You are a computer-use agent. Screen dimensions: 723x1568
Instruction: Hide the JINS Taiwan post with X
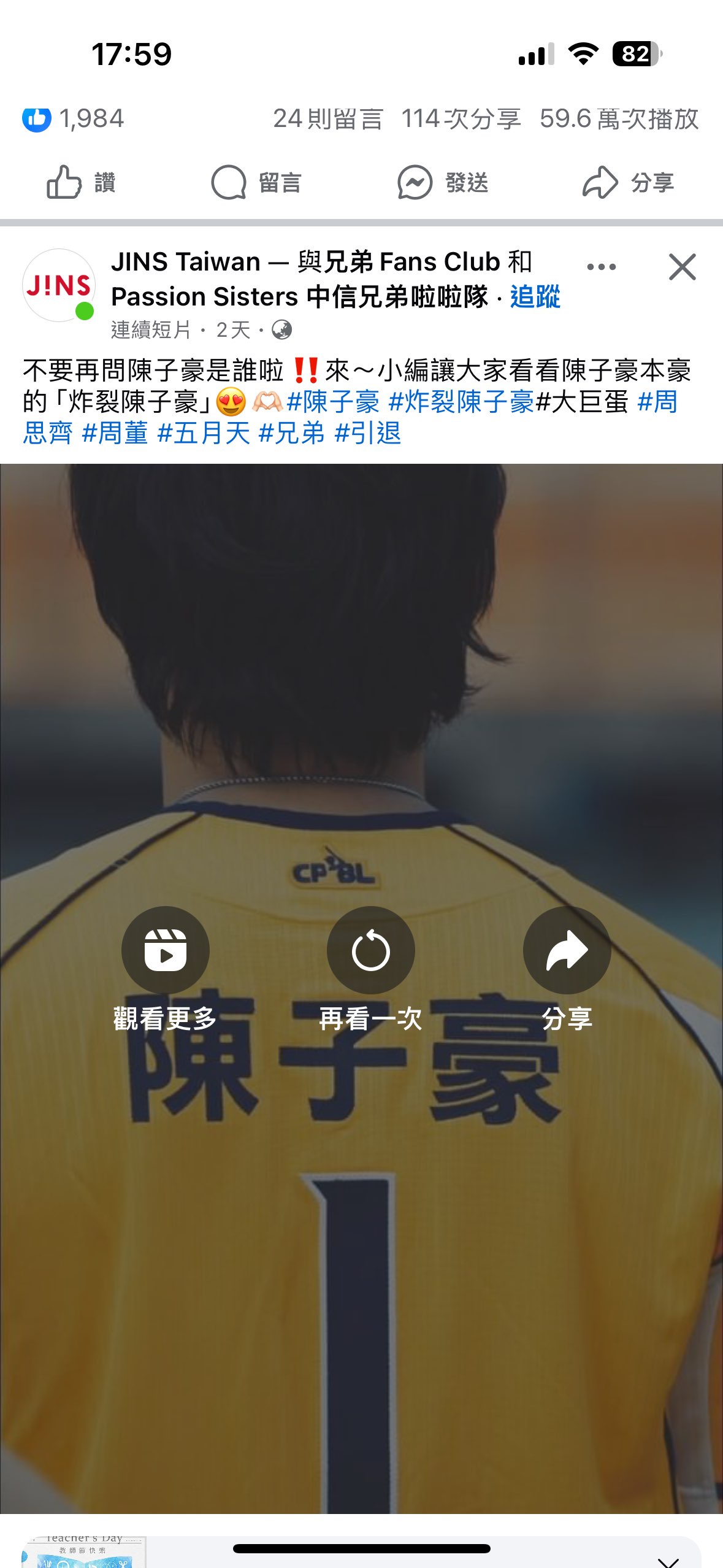tap(682, 267)
